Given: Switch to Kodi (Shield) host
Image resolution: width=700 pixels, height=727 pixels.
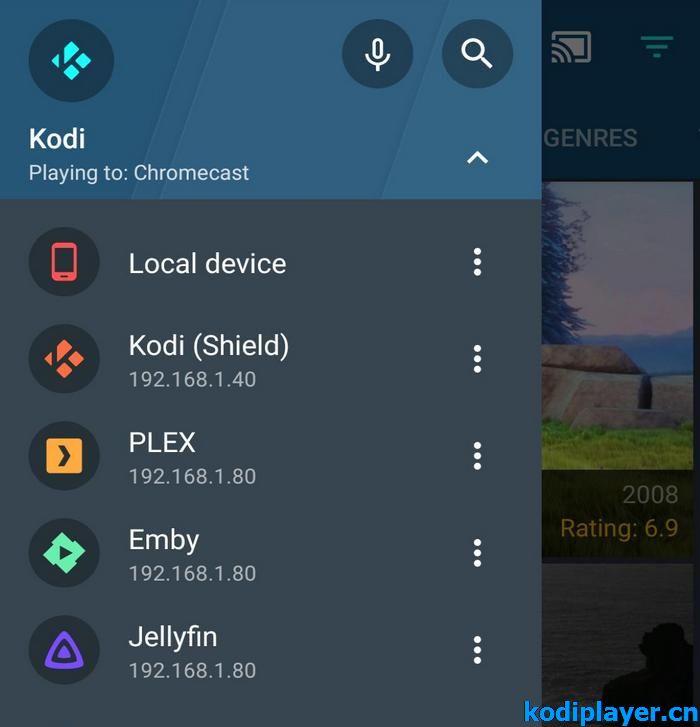Looking at the screenshot, I should tap(208, 358).
